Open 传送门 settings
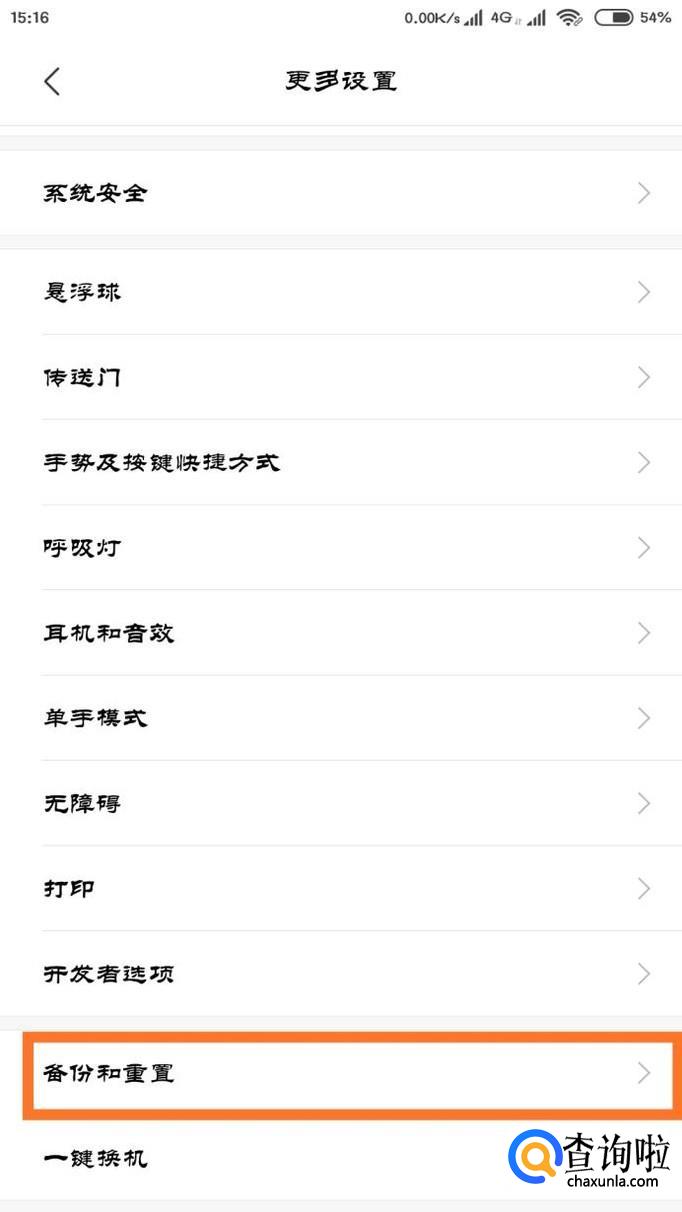Image resolution: width=682 pixels, height=1212 pixels. [341, 377]
